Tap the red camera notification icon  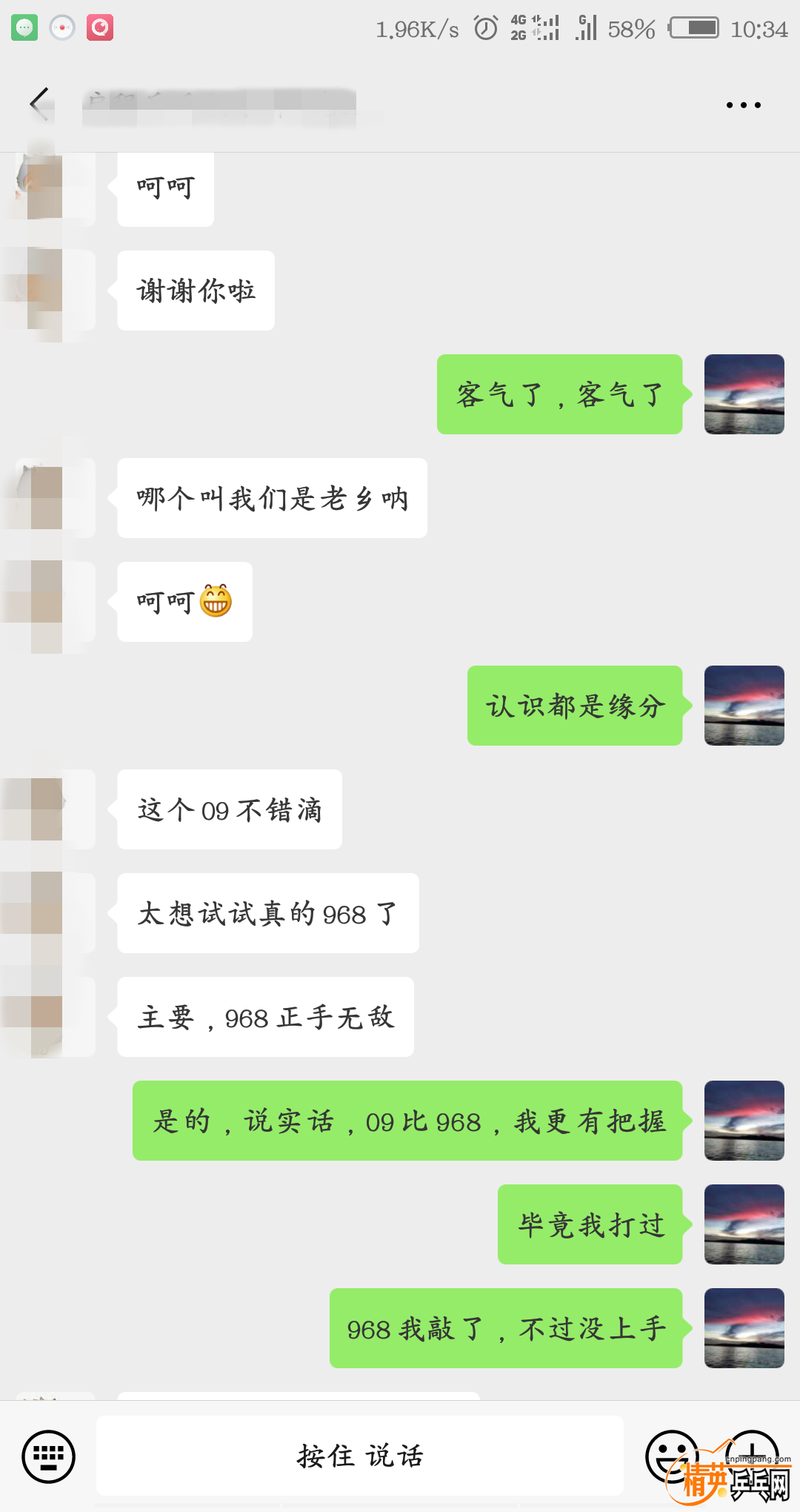point(100,27)
